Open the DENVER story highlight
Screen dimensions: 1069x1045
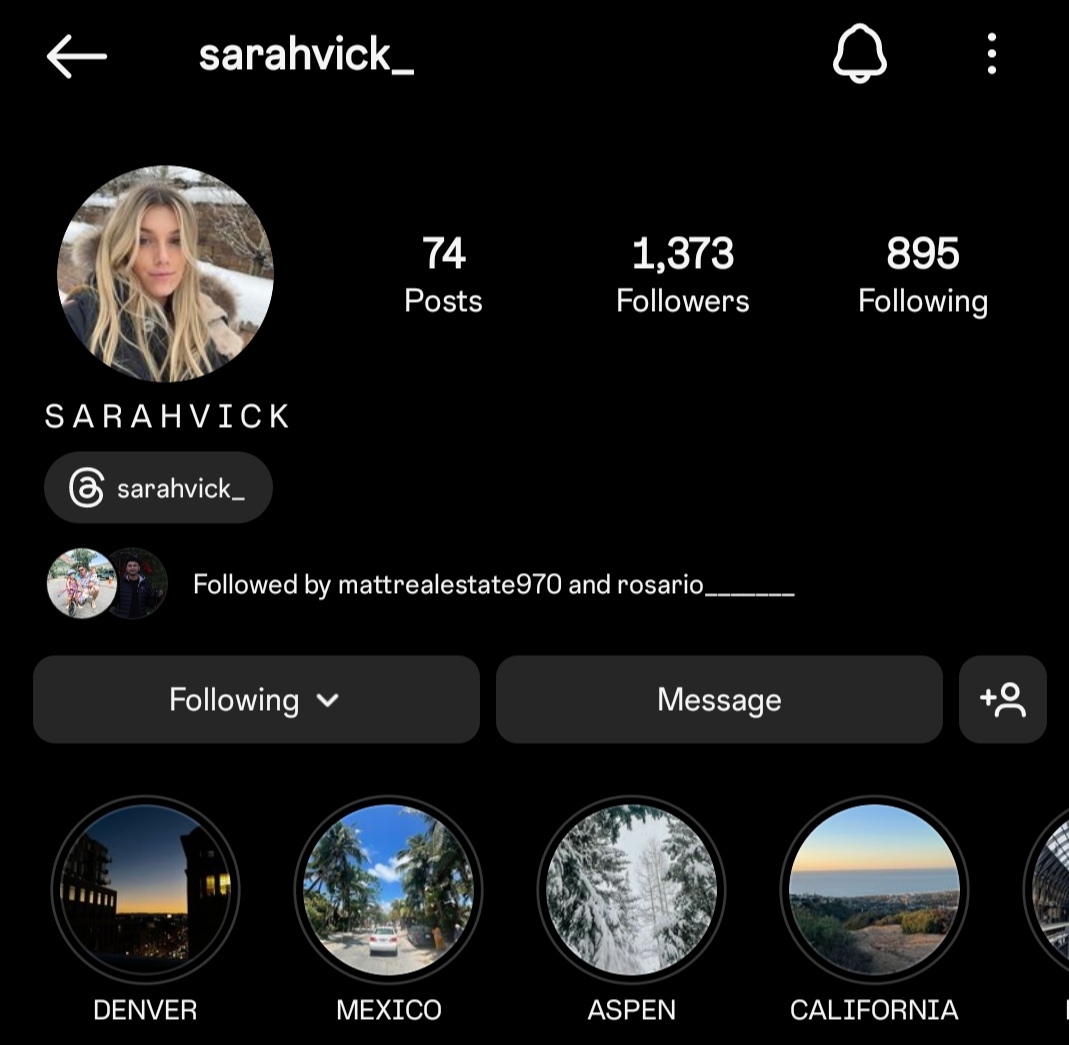[x=145, y=889]
